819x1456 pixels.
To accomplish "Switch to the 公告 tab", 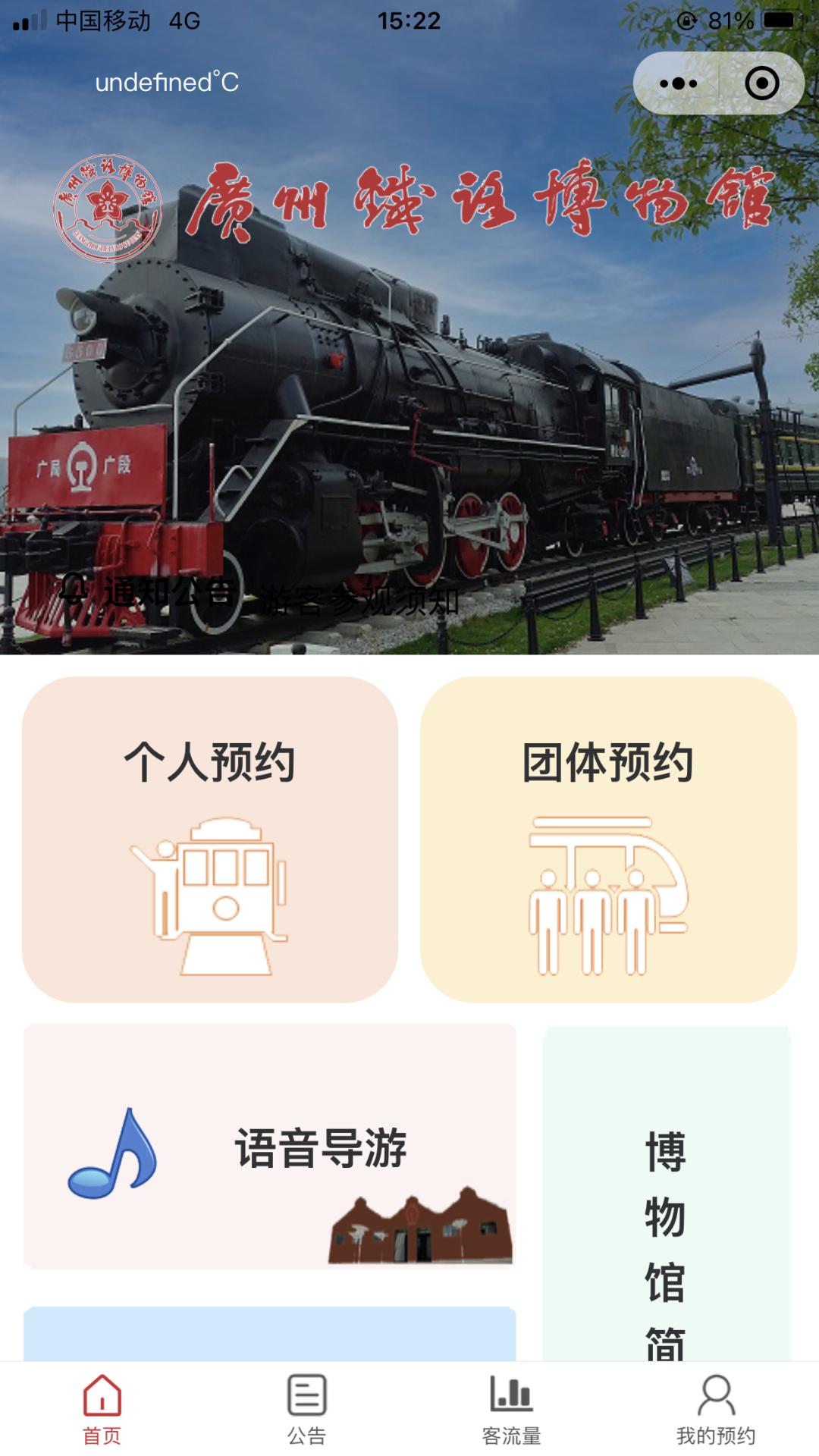I will pos(307,1409).
